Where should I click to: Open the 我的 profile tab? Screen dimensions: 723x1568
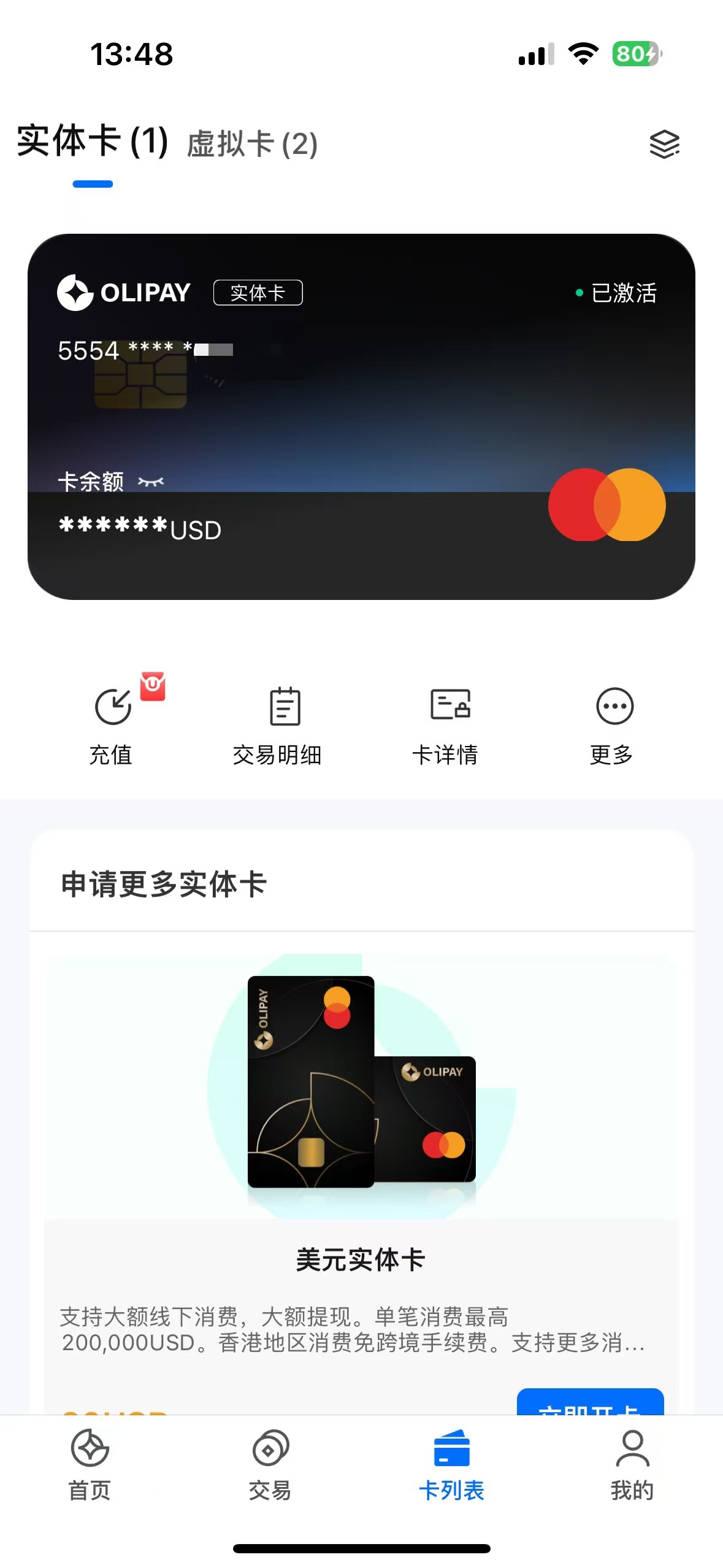(x=632, y=1464)
